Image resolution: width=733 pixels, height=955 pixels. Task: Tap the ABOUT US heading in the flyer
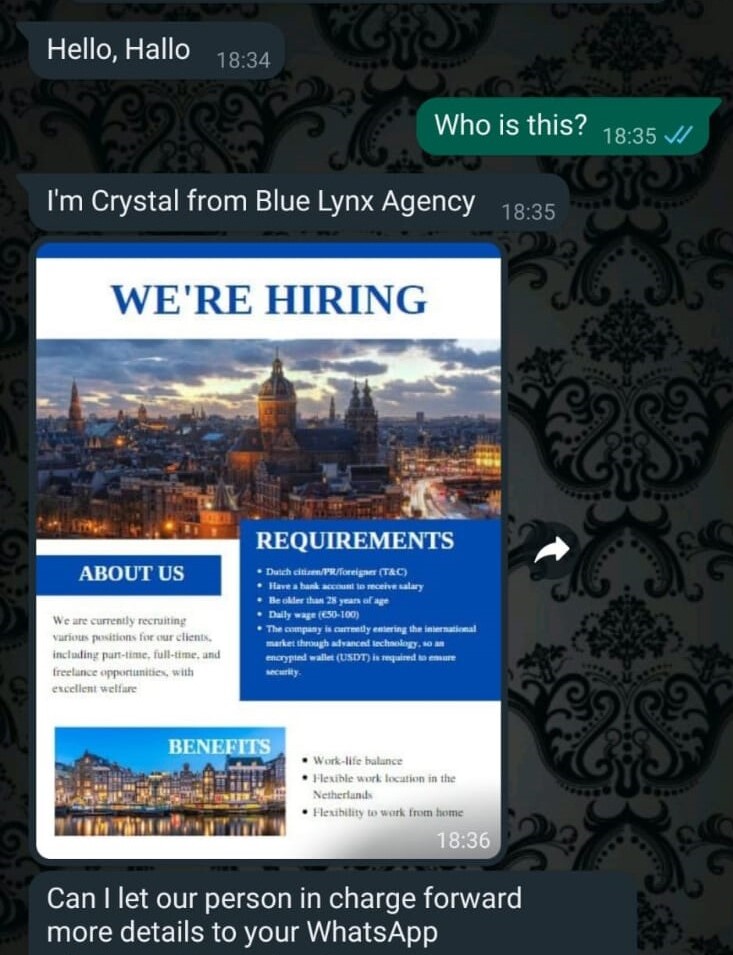pos(134,572)
